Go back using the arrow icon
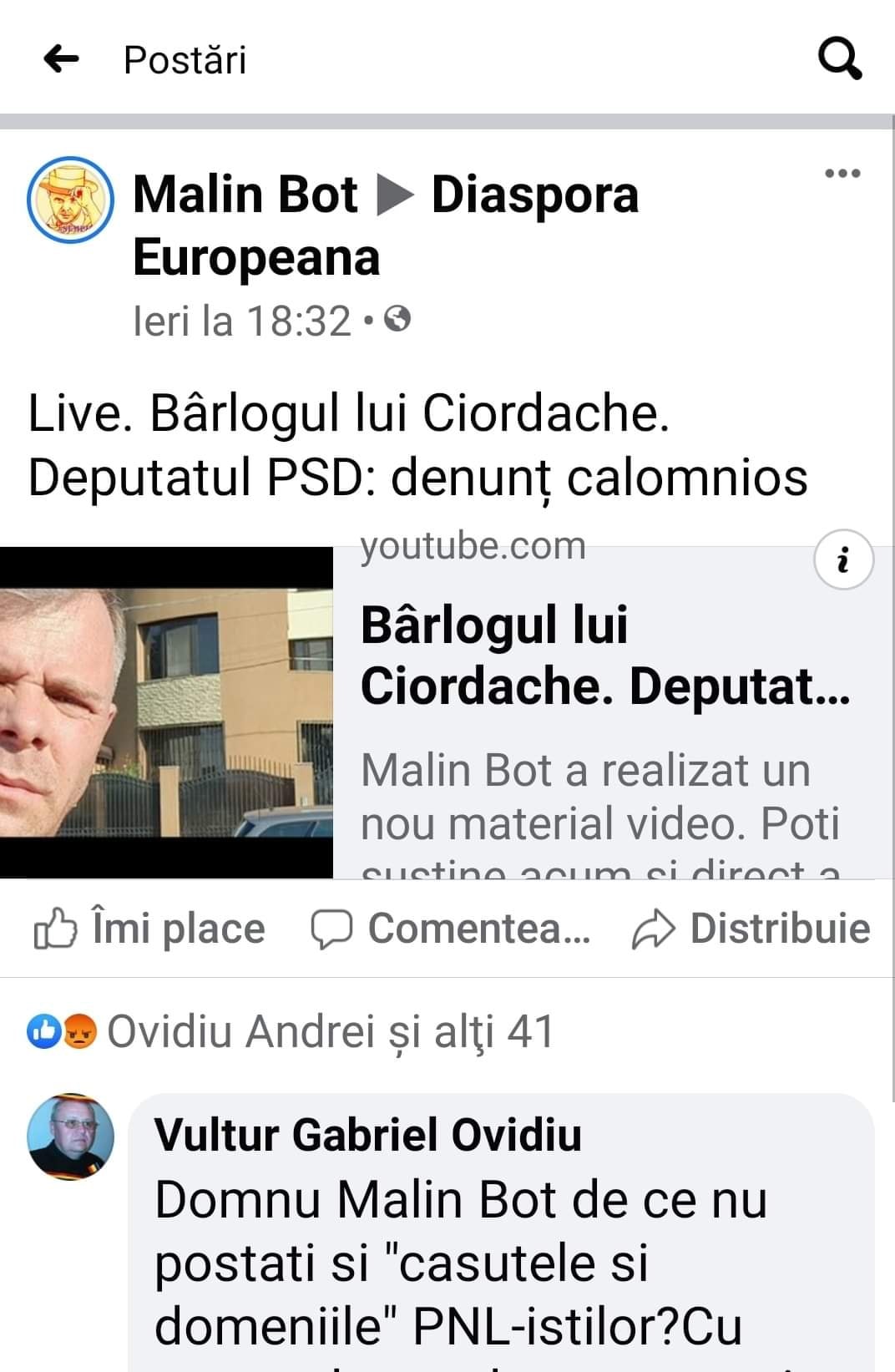 [61, 59]
